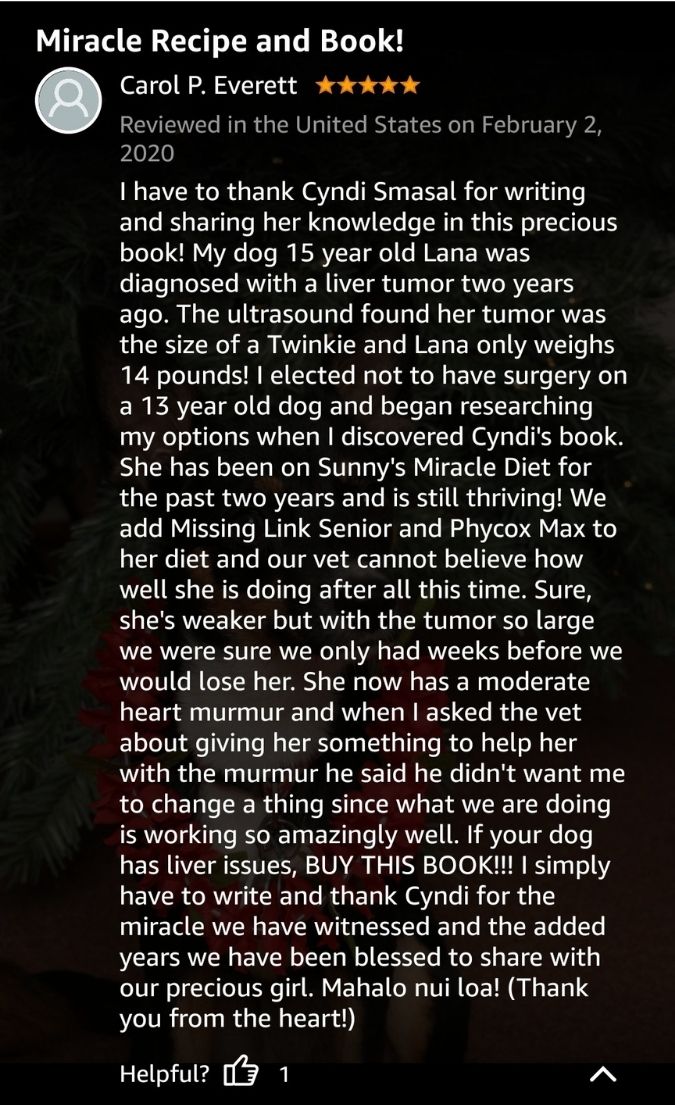
Task: Open Carol P. Everett's reviewer profile
Action: coord(208,86)
